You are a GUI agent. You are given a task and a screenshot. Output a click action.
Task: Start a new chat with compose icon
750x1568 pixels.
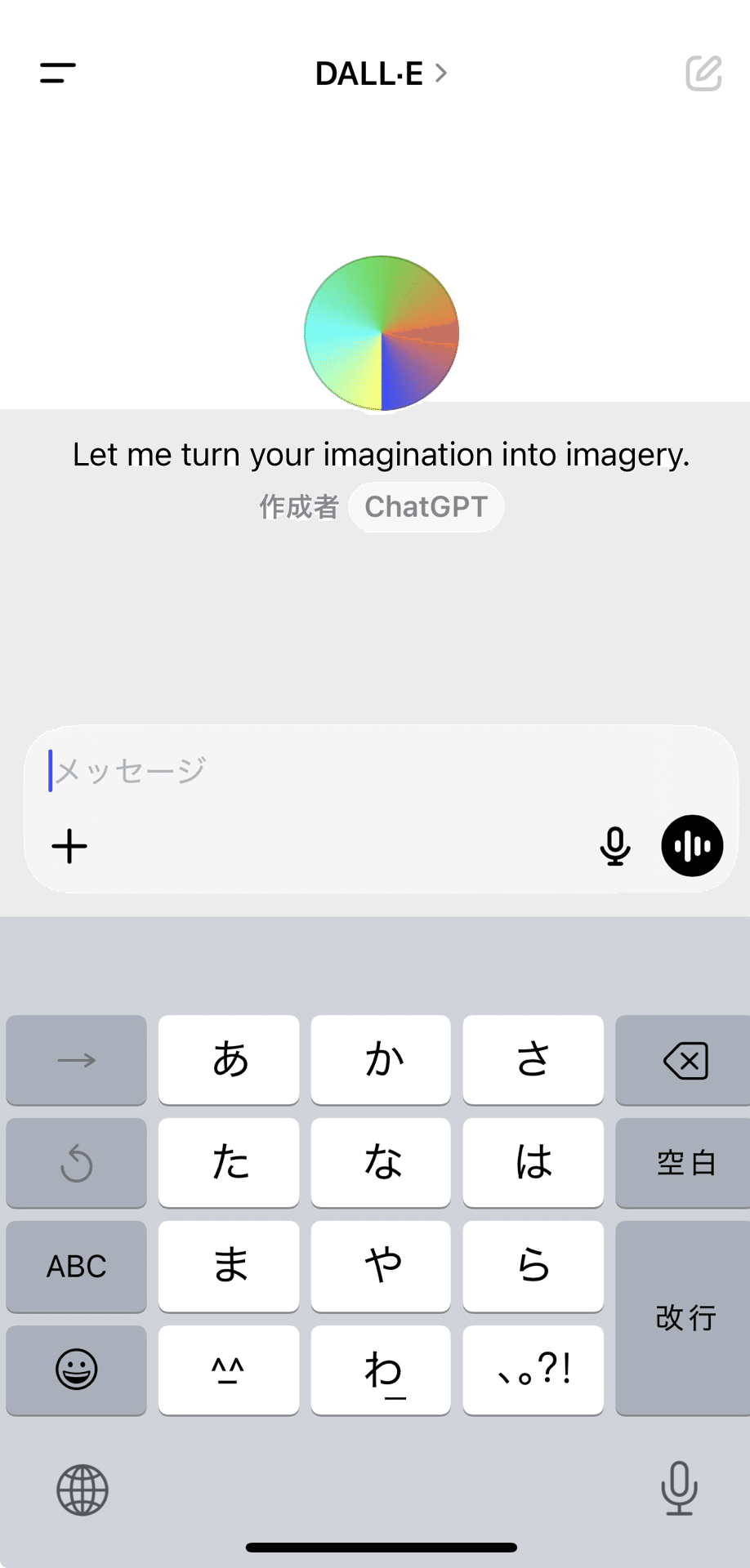pos(703,73)
